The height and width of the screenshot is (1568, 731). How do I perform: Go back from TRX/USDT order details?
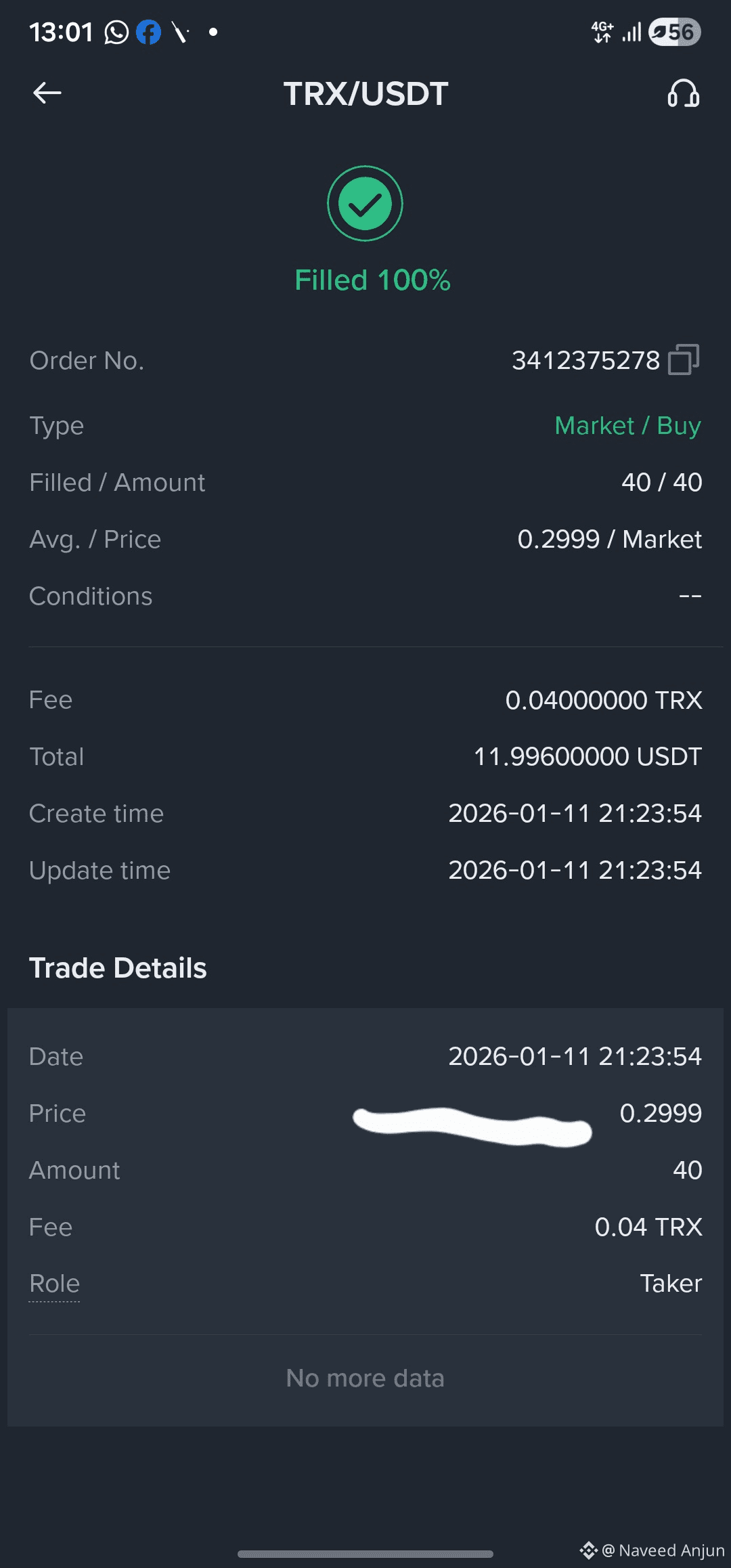(47, 93)
